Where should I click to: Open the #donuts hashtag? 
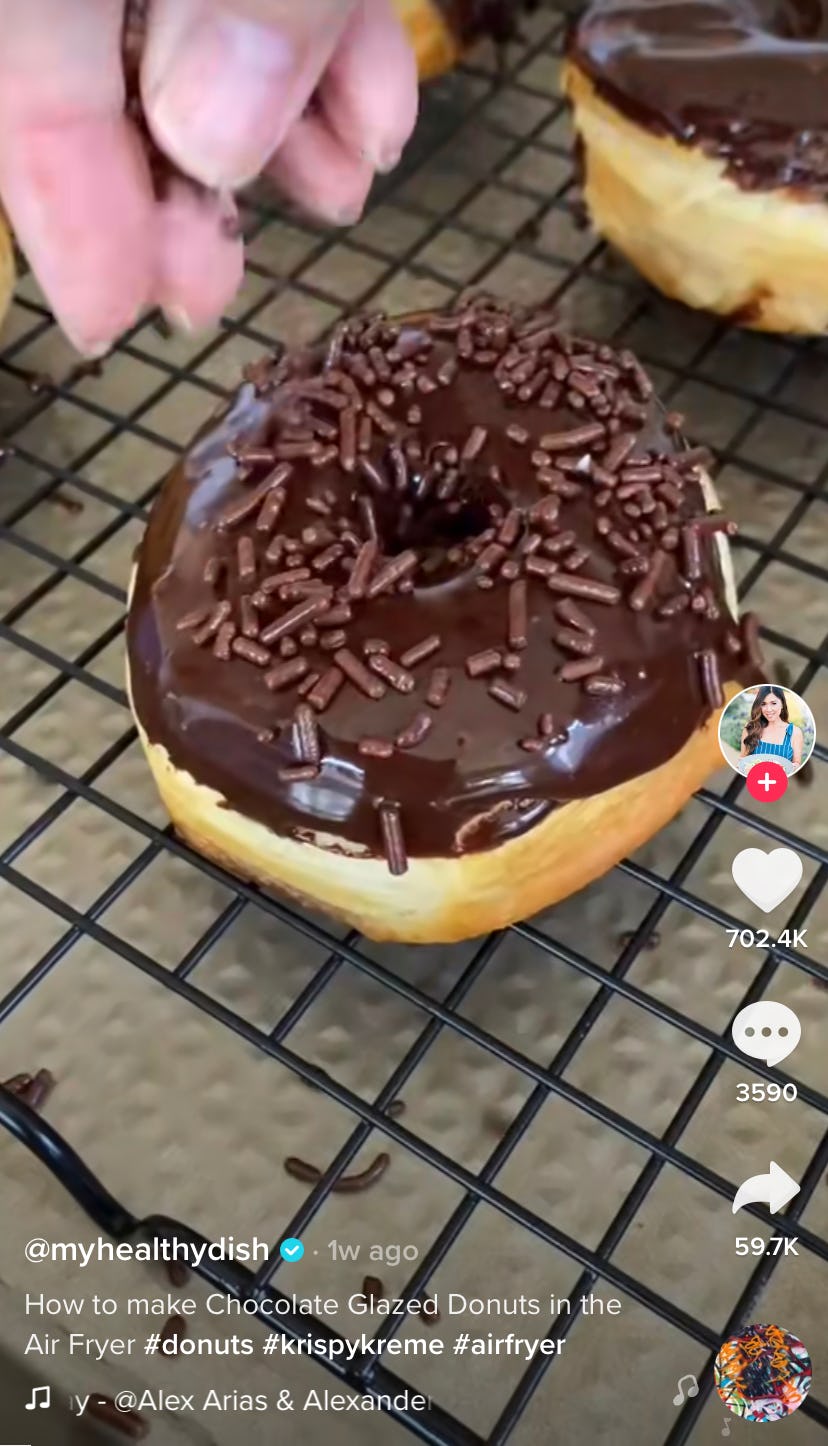click(x=198, y=1345)
